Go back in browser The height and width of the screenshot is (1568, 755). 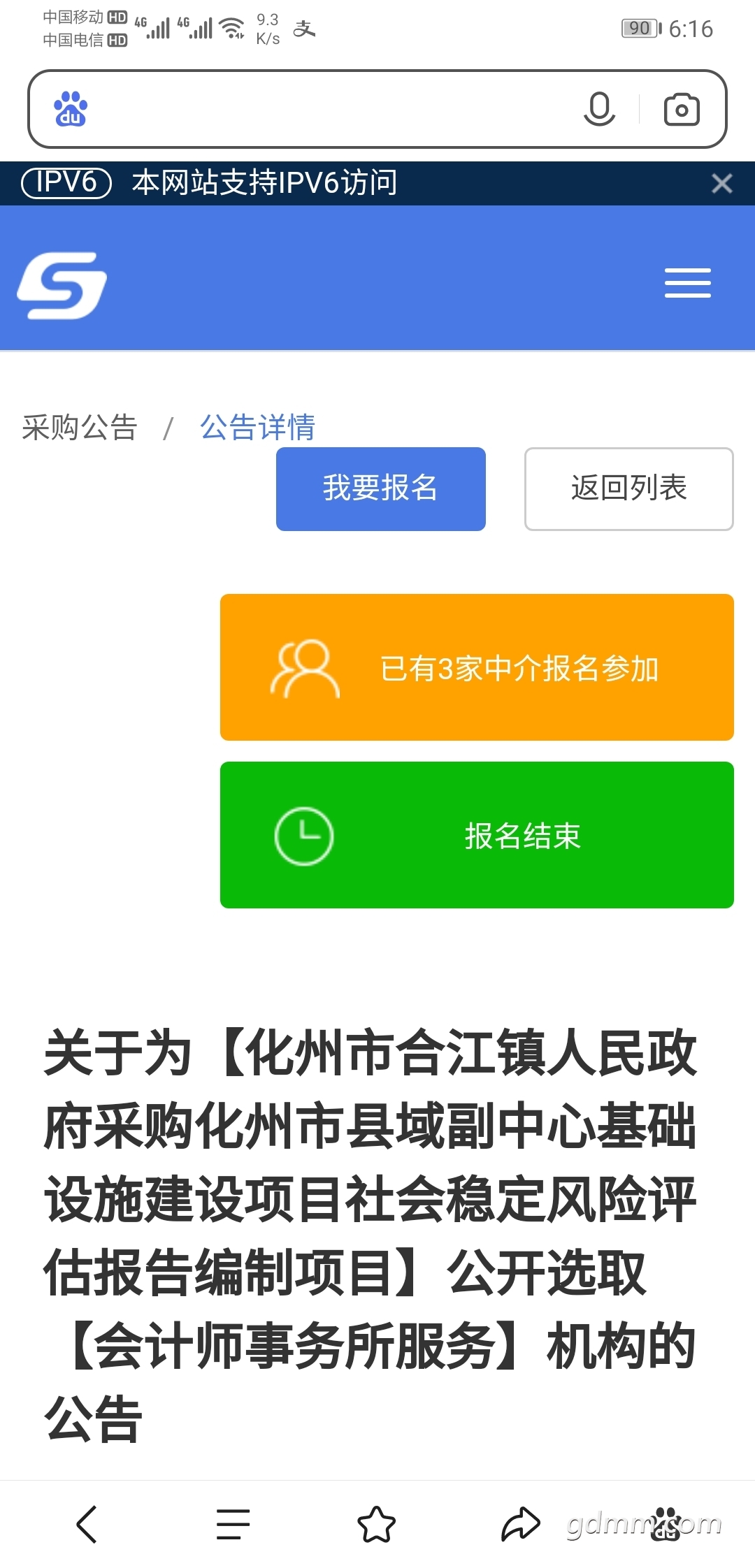pos(87,1524)
